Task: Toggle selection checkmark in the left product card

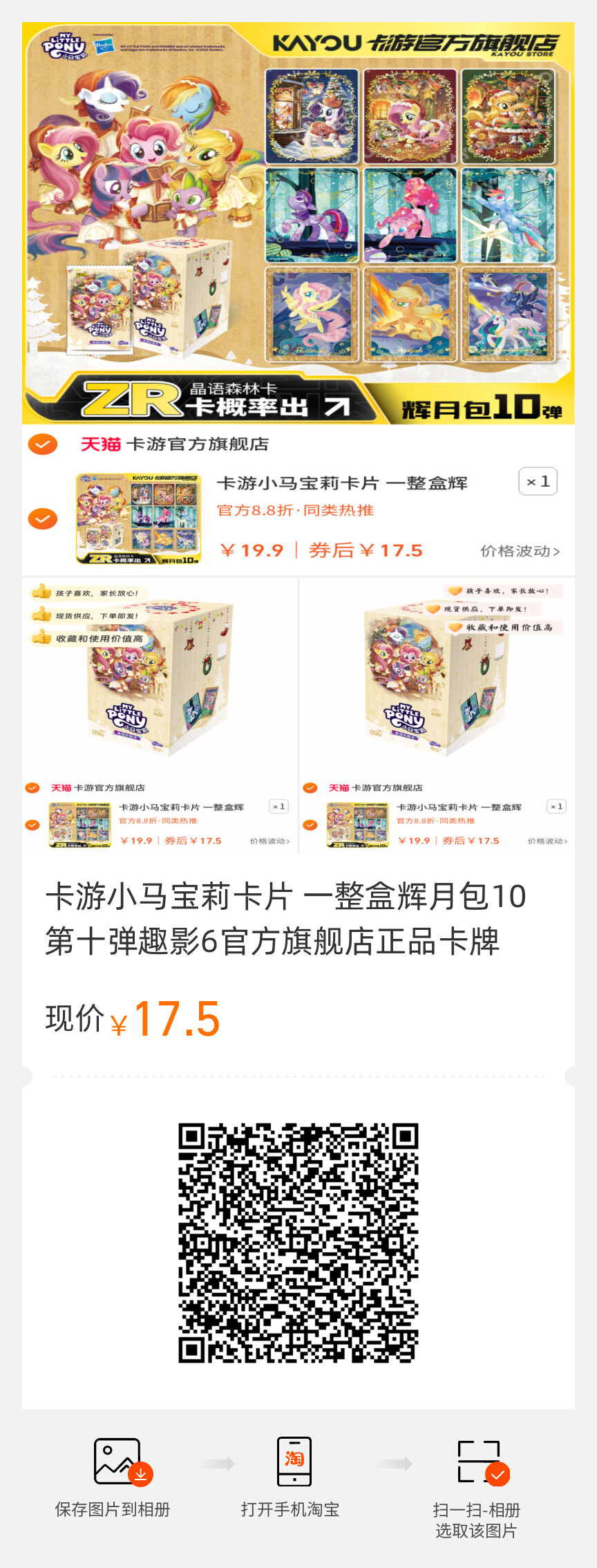Action: coord(32,787)
